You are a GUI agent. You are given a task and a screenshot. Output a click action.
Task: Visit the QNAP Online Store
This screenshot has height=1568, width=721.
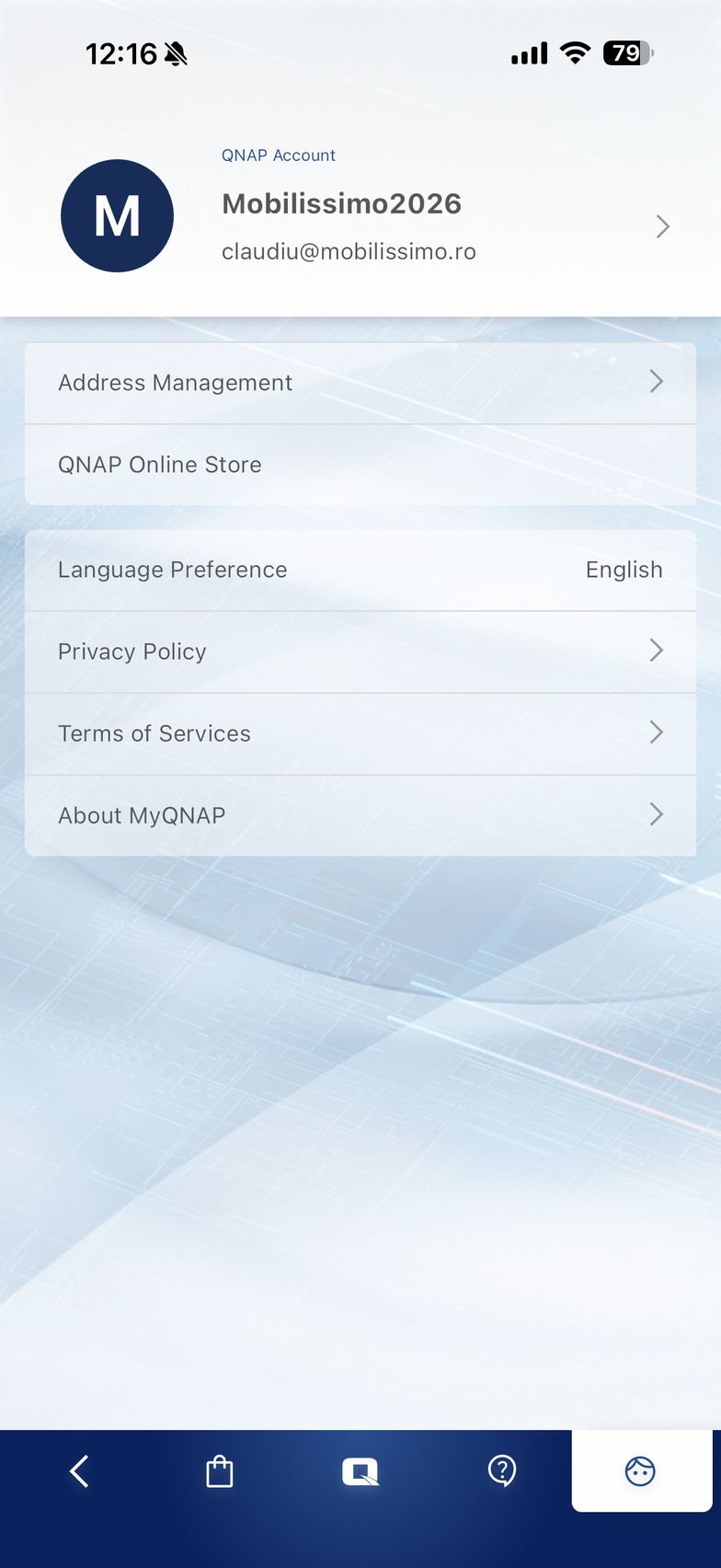[360, 465]
